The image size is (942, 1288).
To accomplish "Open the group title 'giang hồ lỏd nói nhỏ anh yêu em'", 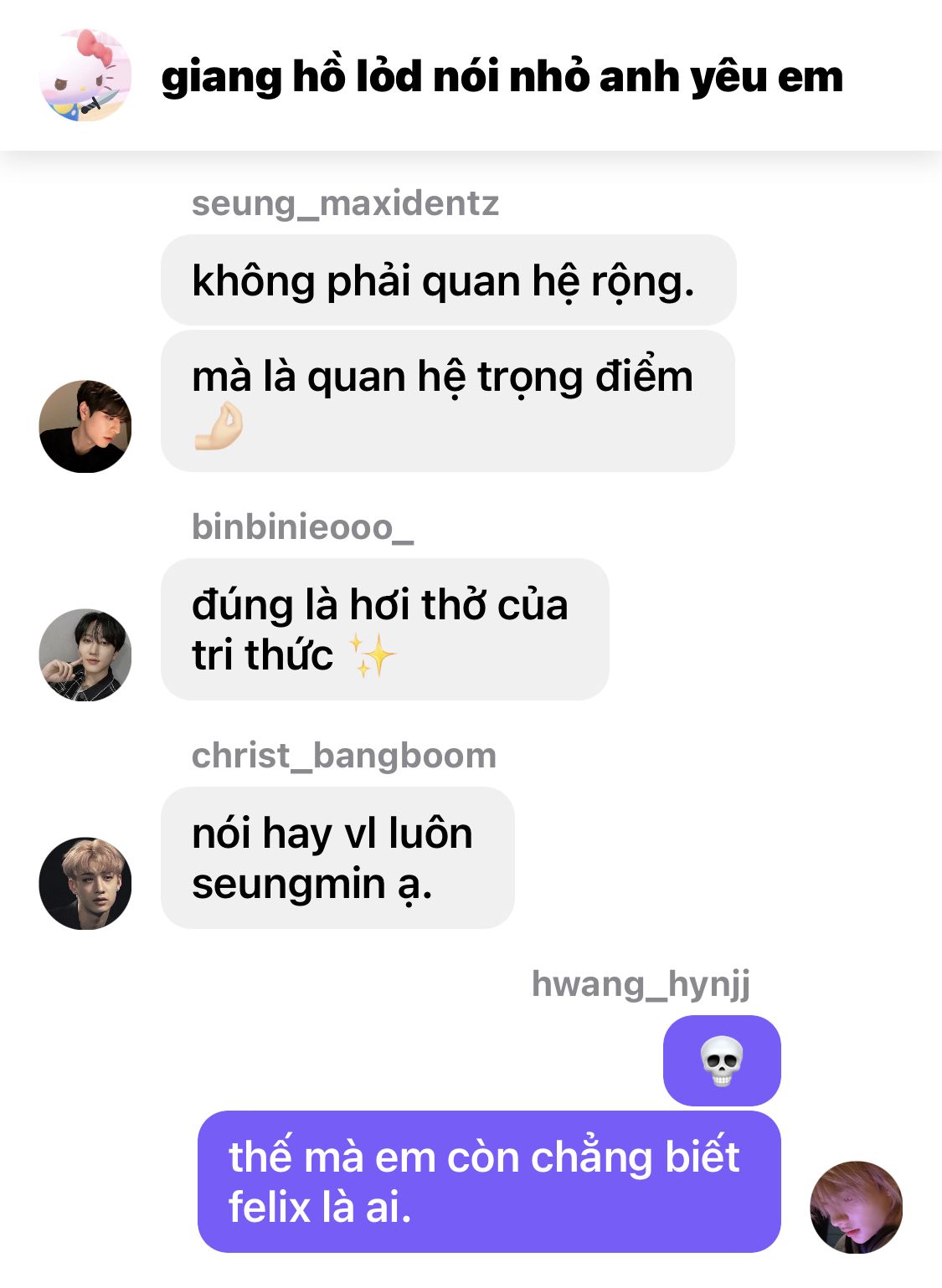I will pos(502,77).
